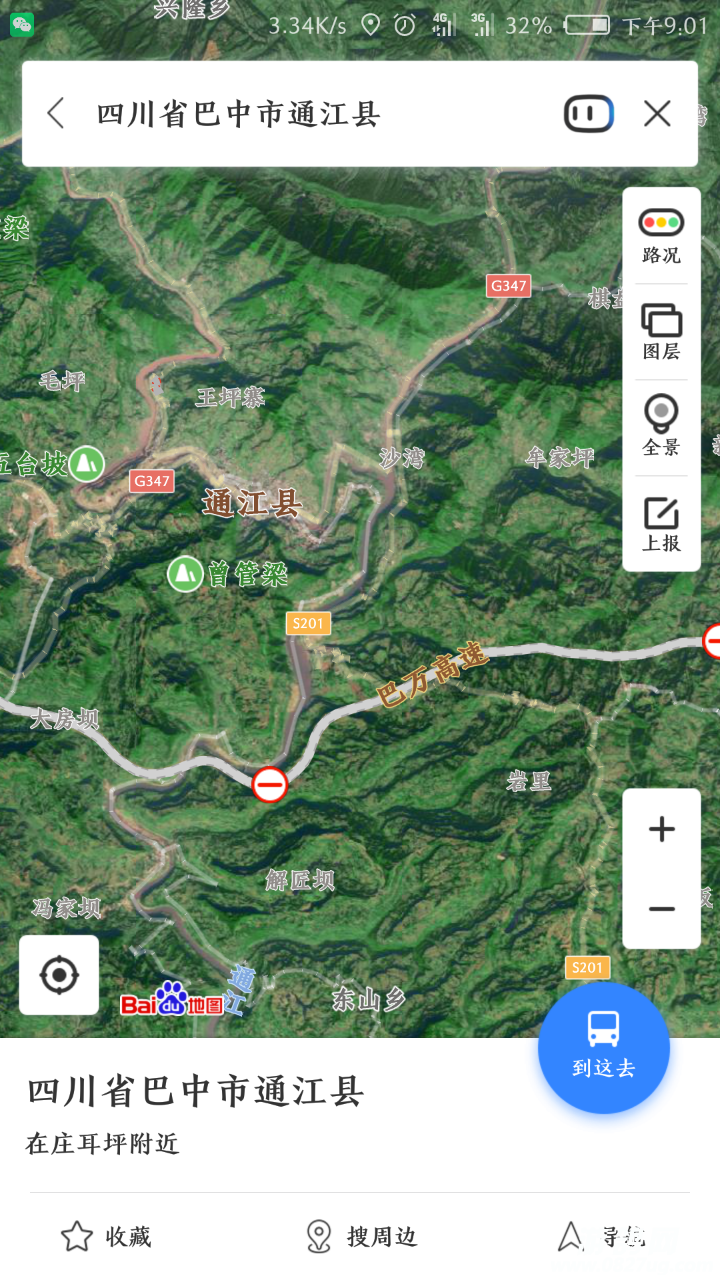This screenshot has width=720, height=1280.
Task: Clear the search with the X button
Action: coord(657,114)
